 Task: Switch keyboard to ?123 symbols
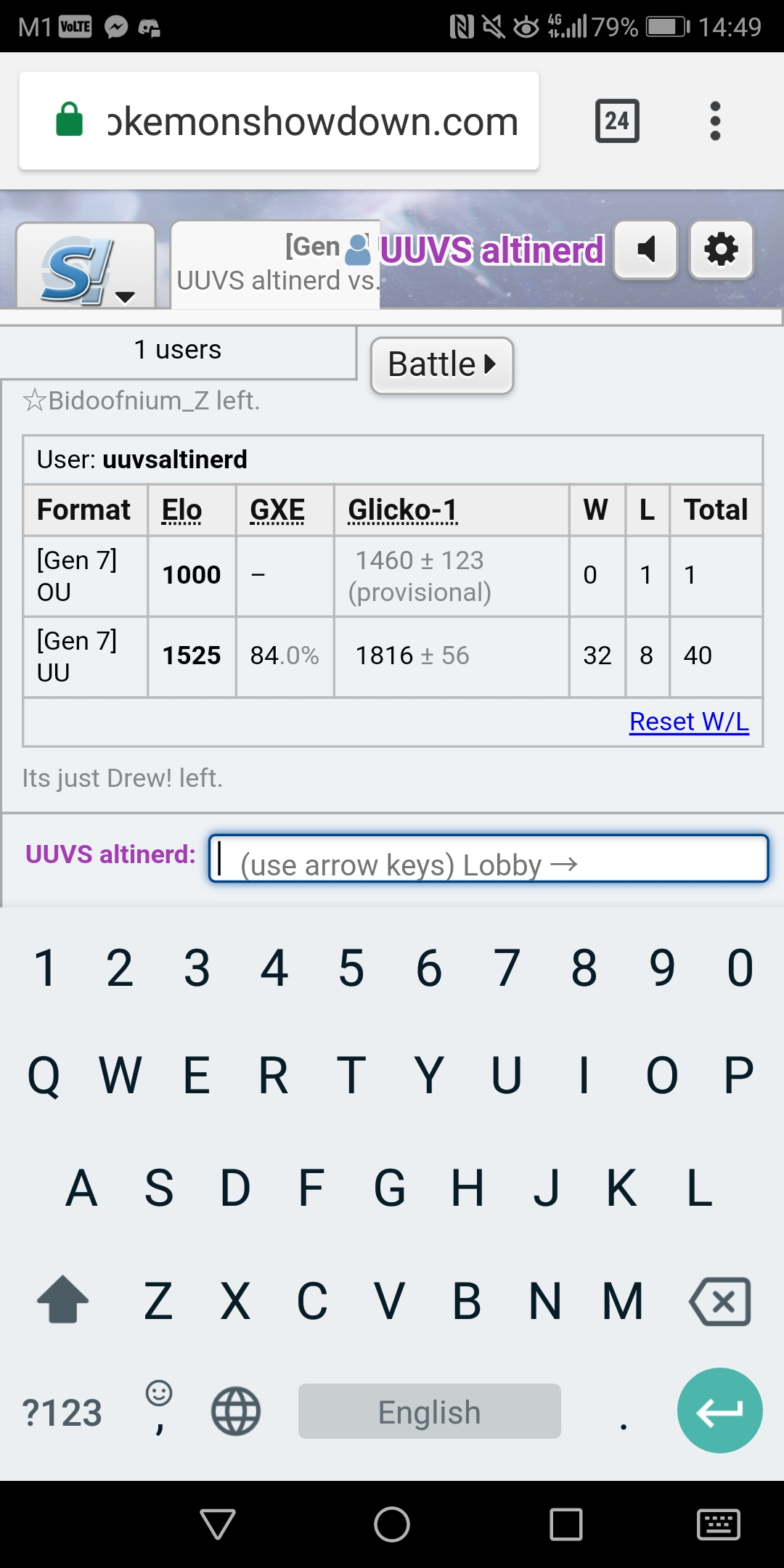click(x=62, y=1413)
